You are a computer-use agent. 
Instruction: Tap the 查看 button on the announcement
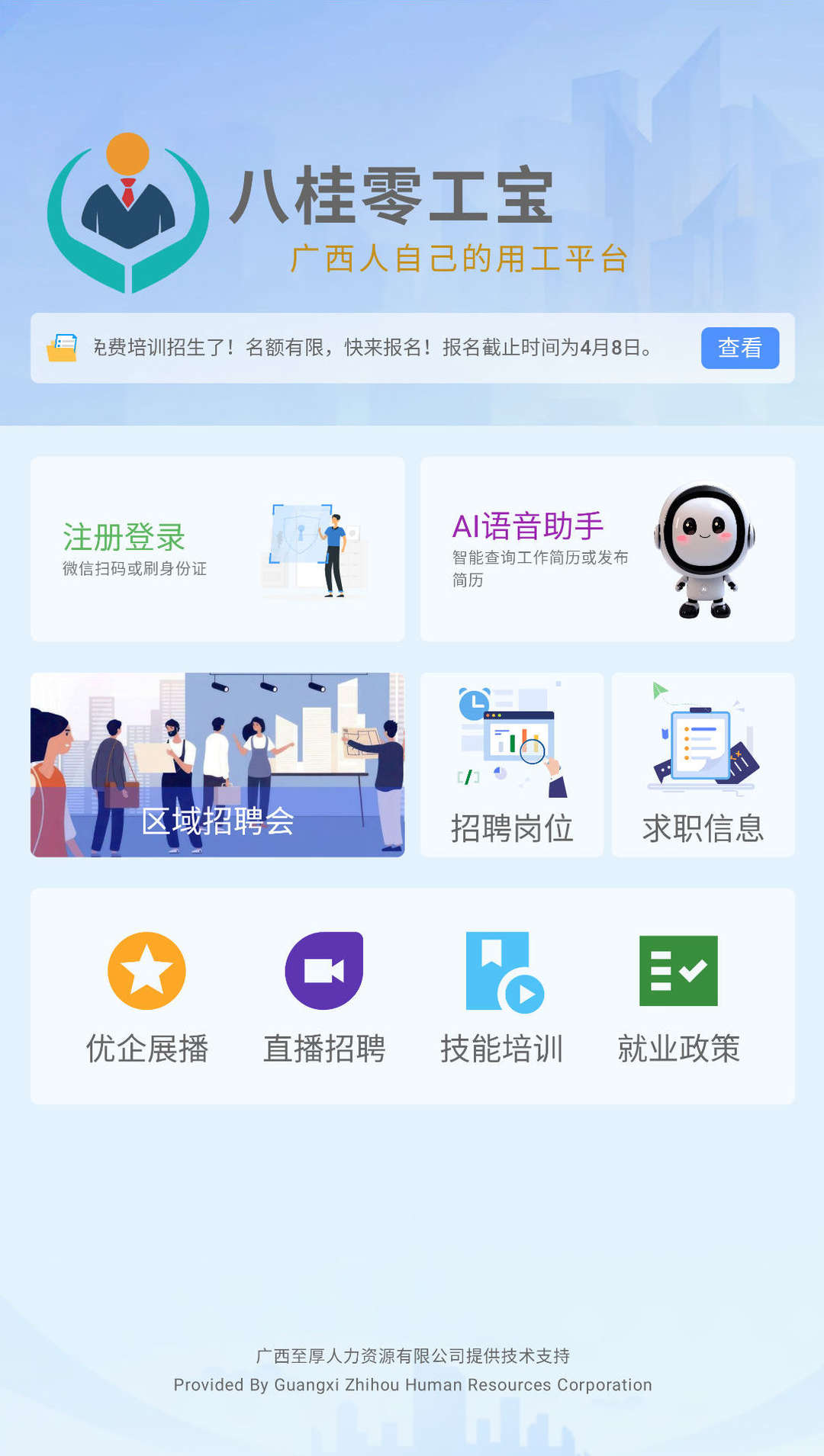pyautogui.click(x=739, y=348)
